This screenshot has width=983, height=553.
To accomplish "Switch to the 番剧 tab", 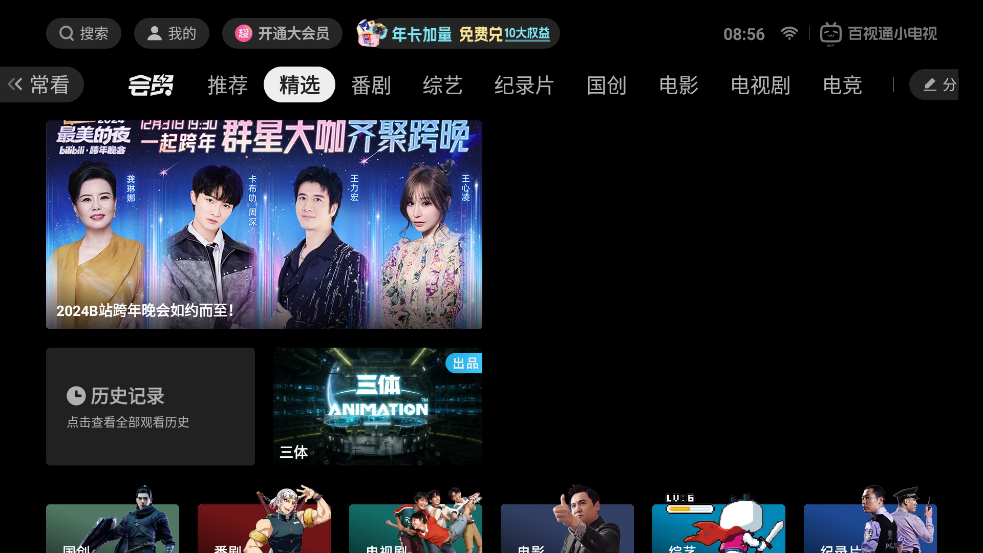I will point(371,85).
